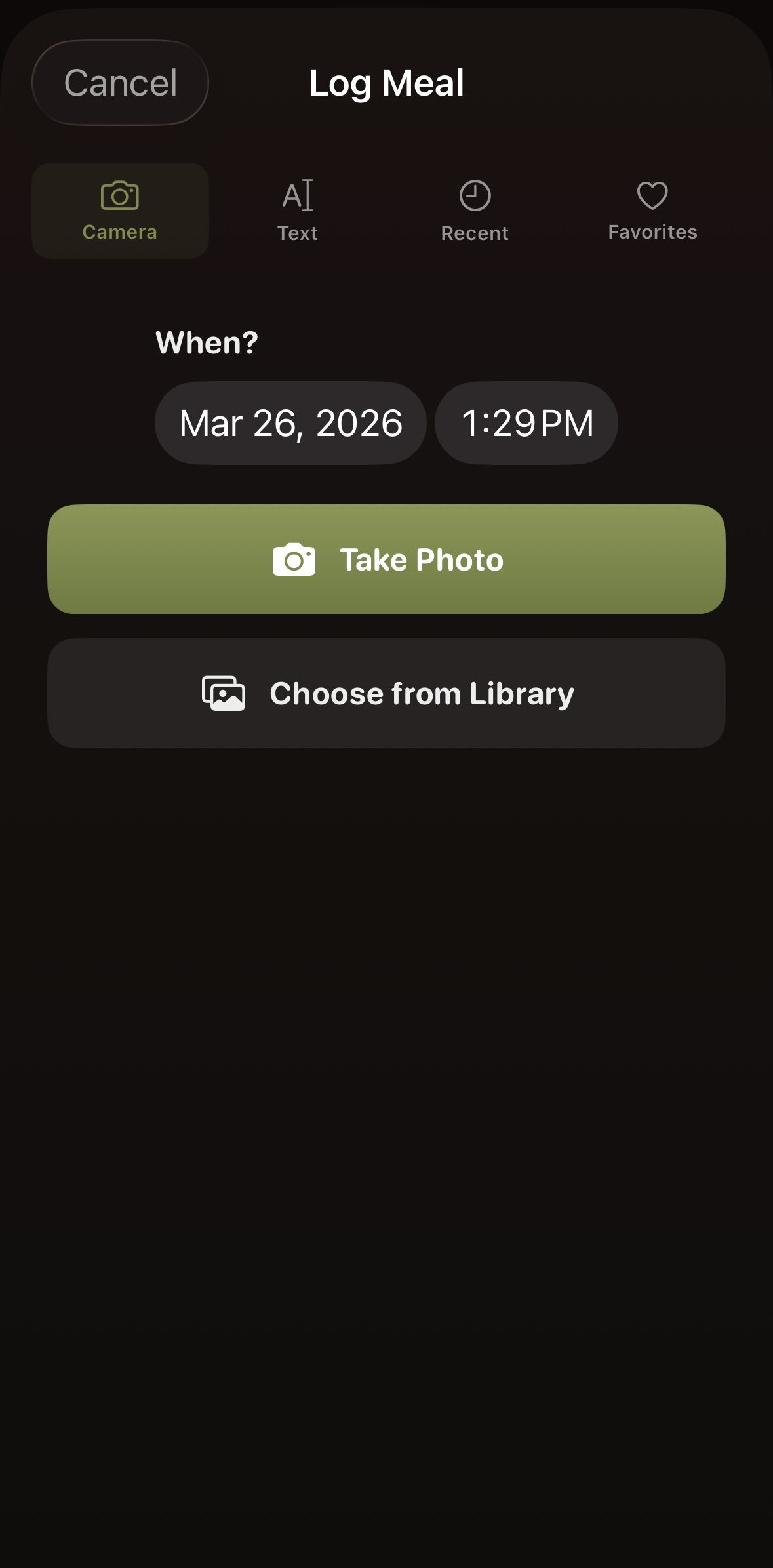This screenshot has width=773, height=1568.
Task: Select the Camera tab
Action: coord(120,211)
